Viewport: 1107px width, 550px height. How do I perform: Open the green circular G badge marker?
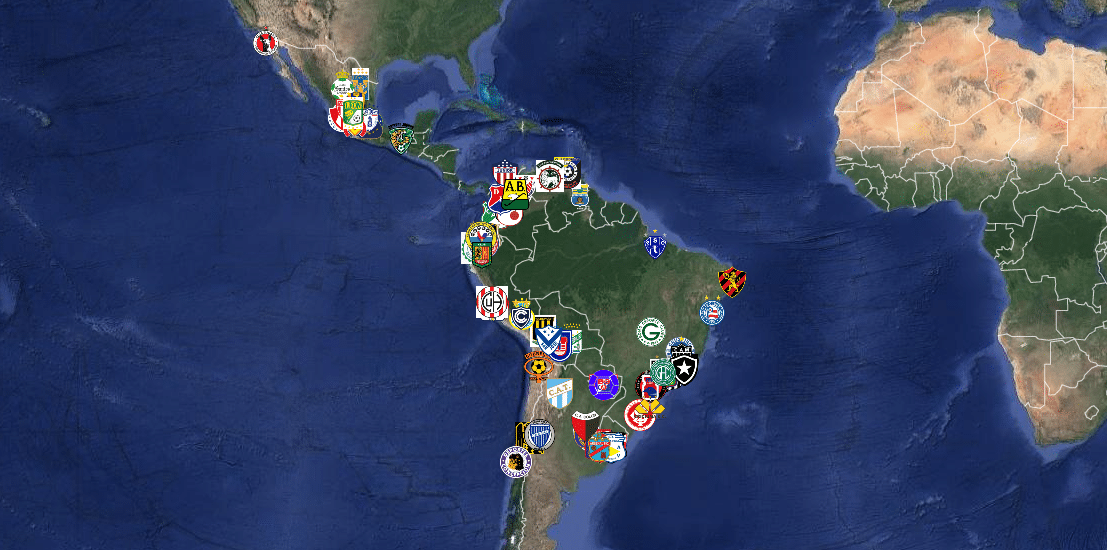651,332
